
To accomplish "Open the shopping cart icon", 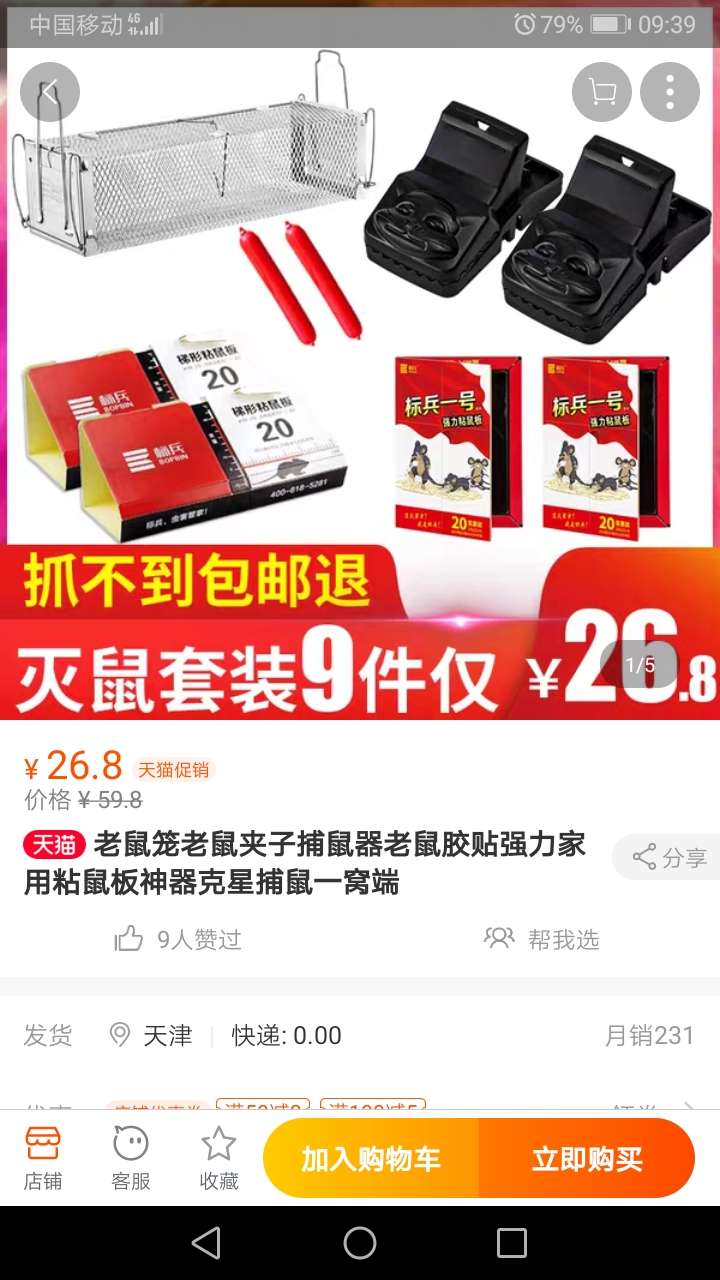I will tap(602, 92).
